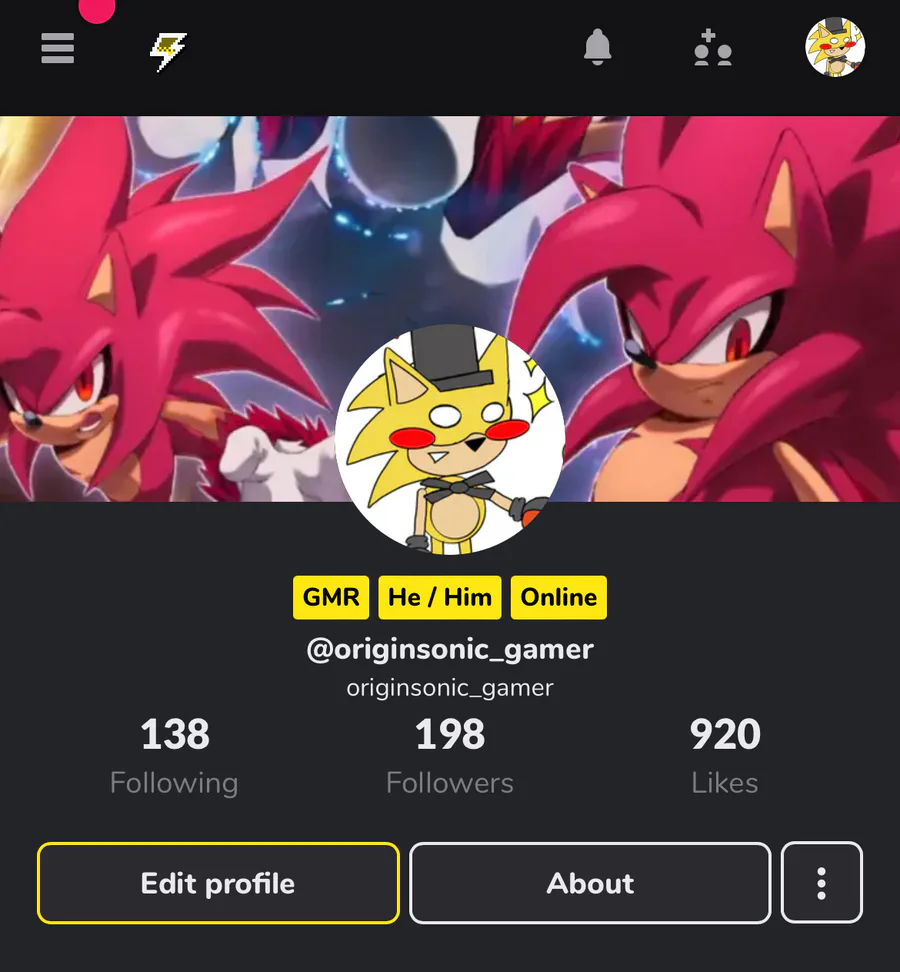Open the account avatar menu
This screenshot has height=972, width=900.
[835, 47]
